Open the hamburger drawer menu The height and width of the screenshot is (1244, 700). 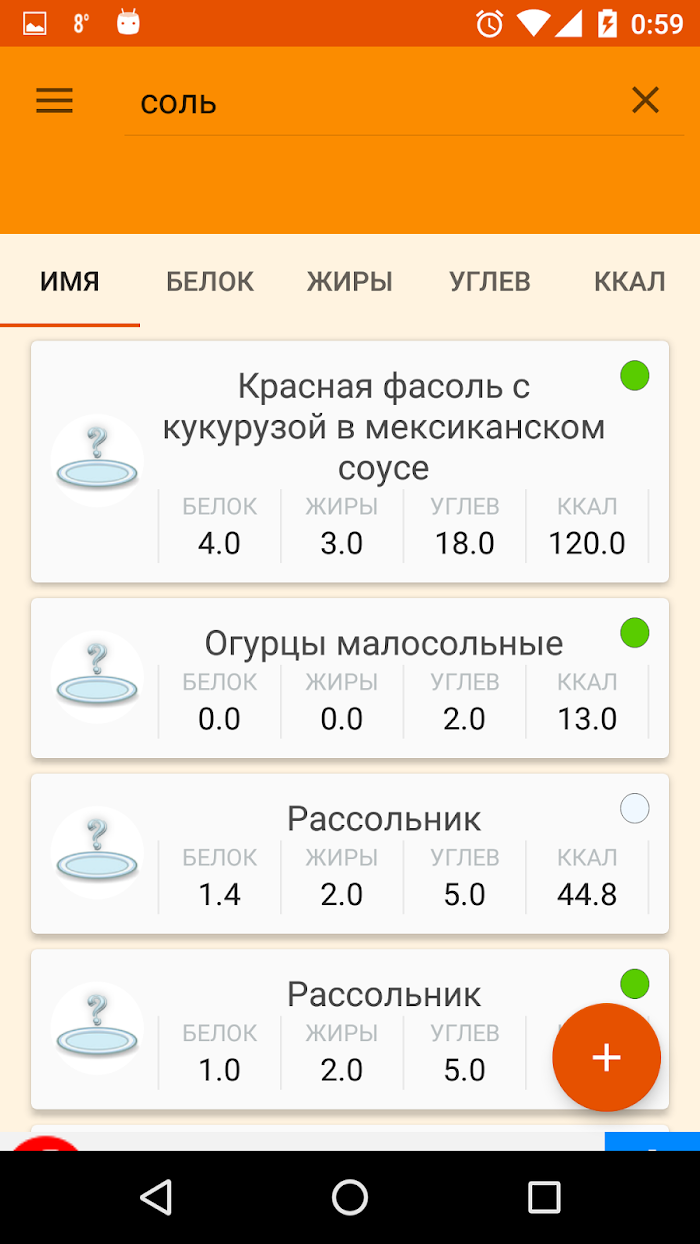[x=55, y=101]
